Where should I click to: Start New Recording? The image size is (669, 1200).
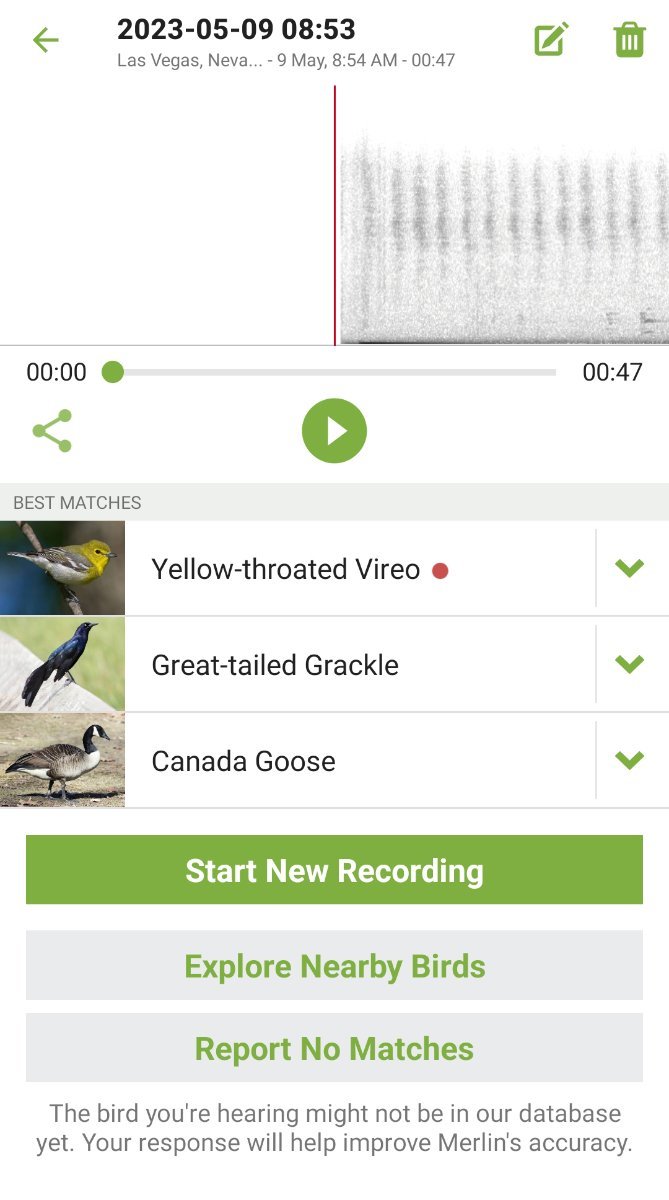point(334,870)
